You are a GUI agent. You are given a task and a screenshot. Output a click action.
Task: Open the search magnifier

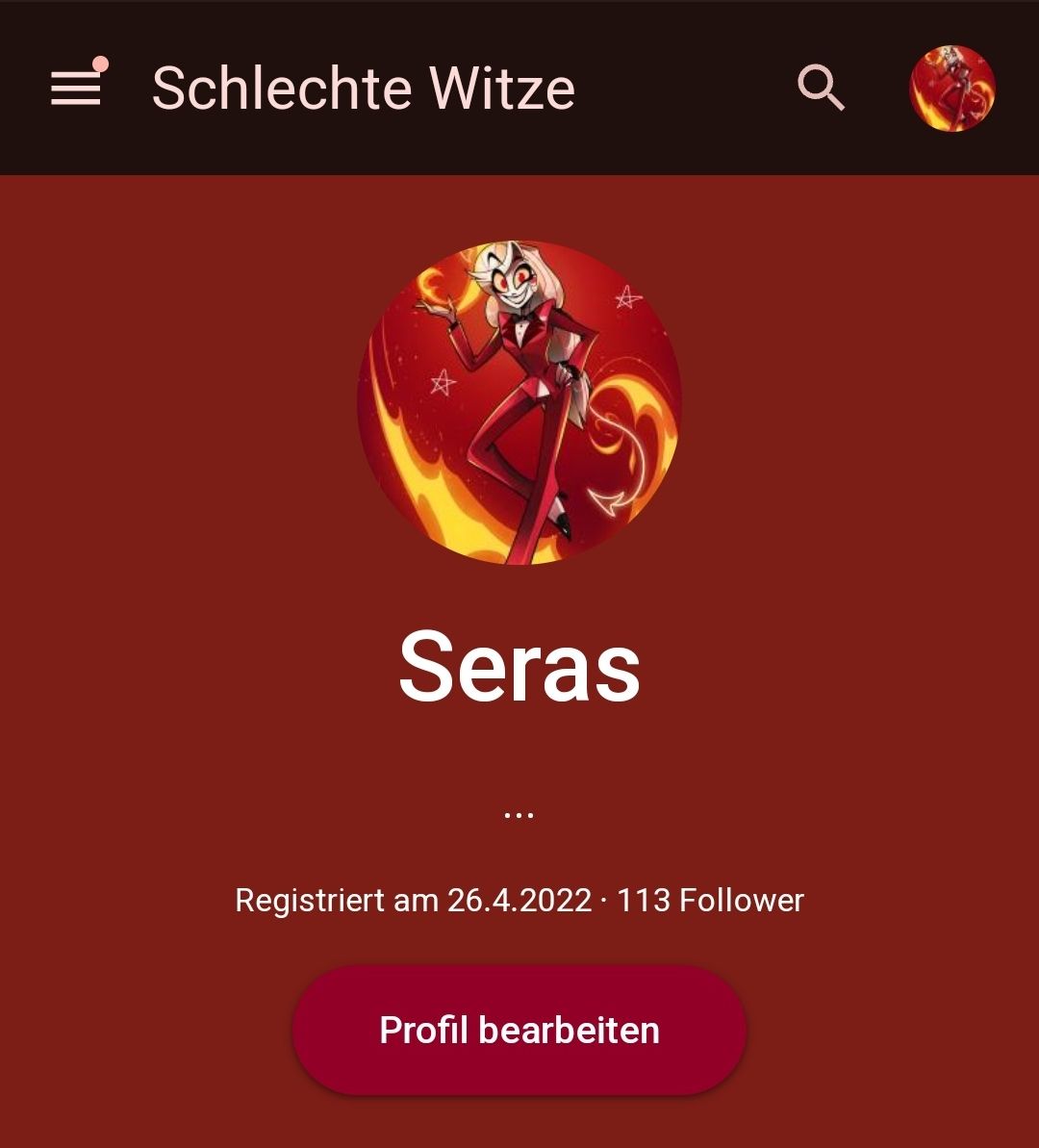[821, 89]
